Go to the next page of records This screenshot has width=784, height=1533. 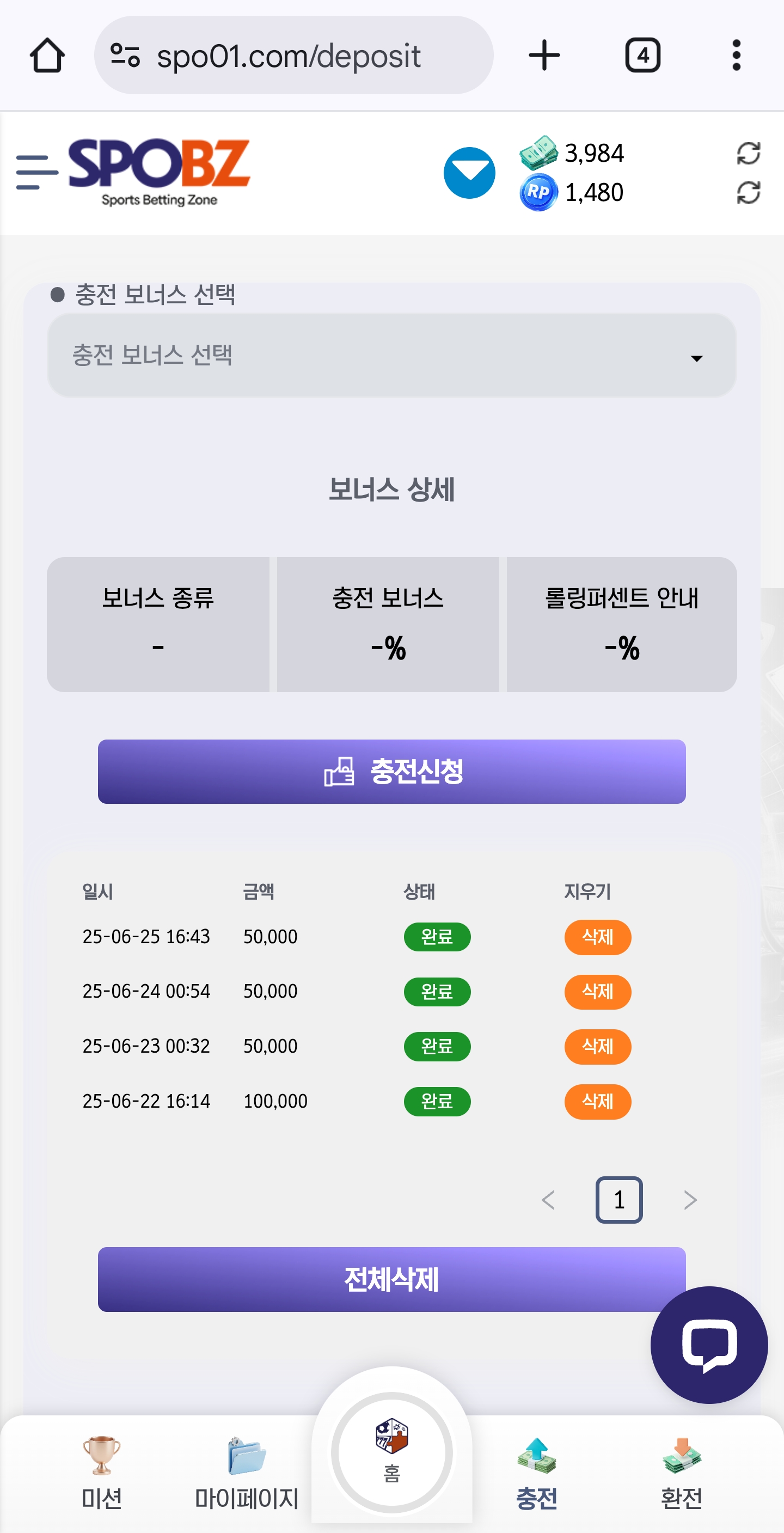(x=690, y=1200)
